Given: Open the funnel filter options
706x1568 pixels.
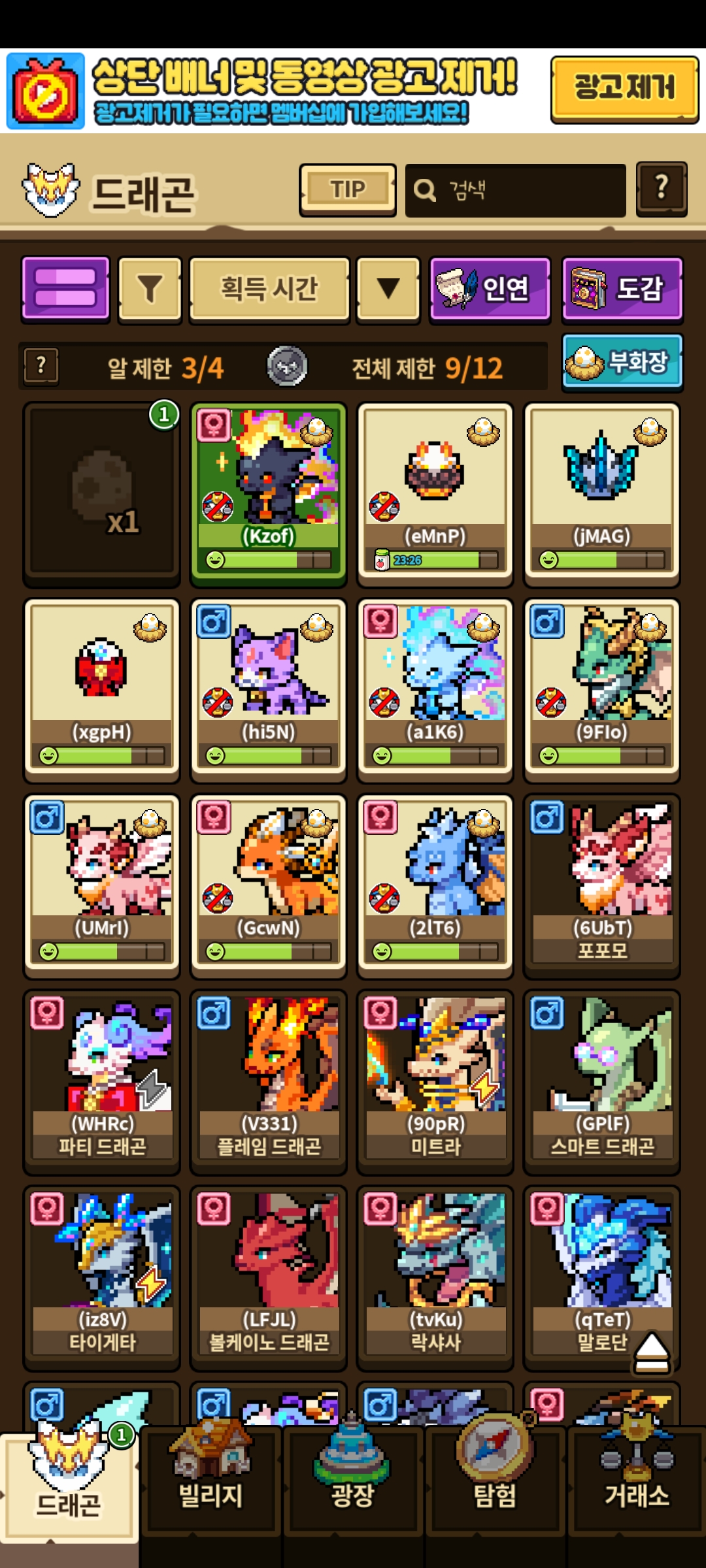Looking at the screenshot, I should click(150, 289).
